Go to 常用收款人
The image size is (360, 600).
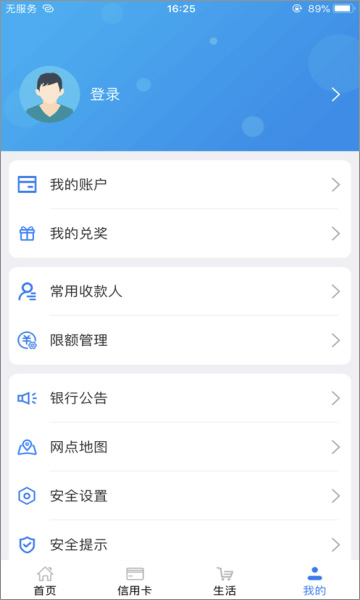[180, 292]
